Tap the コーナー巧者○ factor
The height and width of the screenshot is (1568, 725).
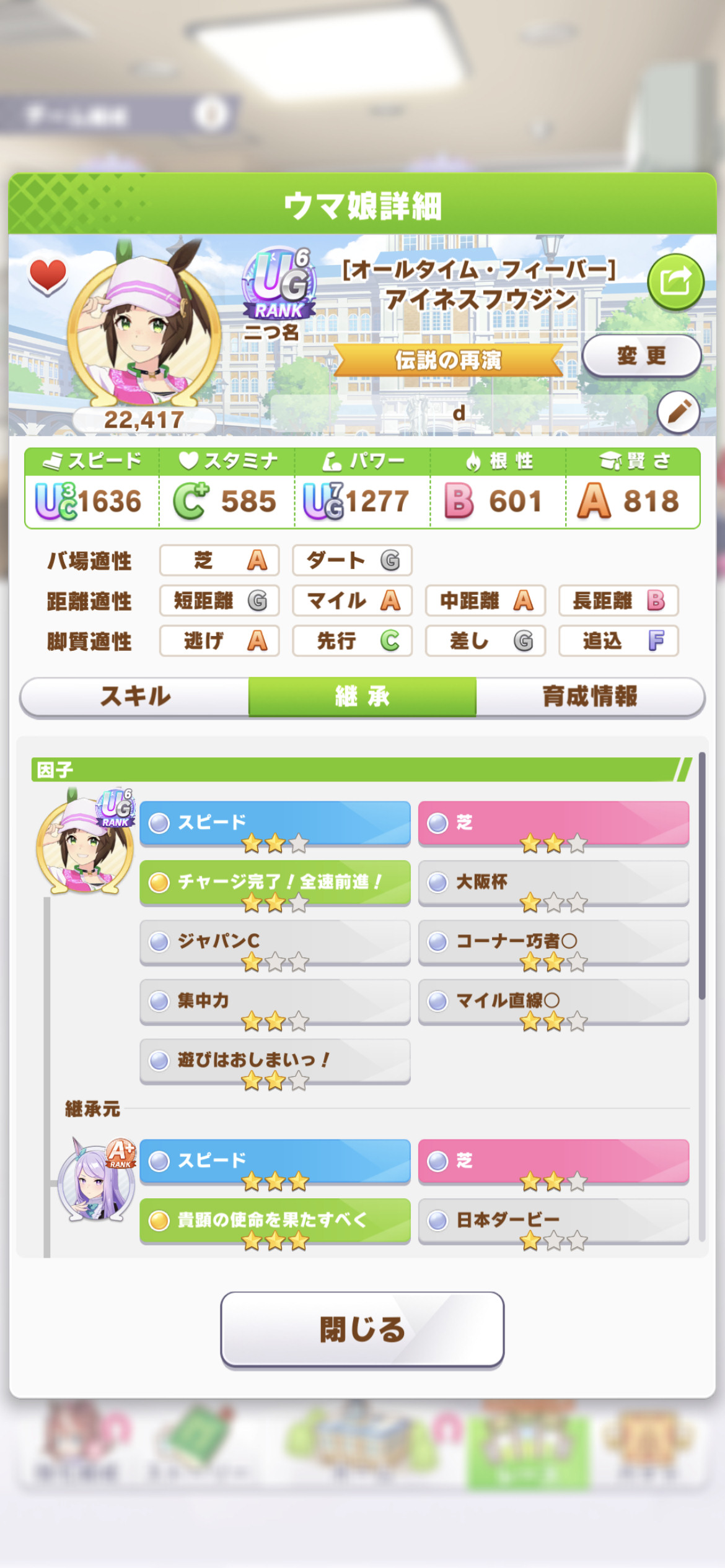pyautogui.click(x=553, y=943)
